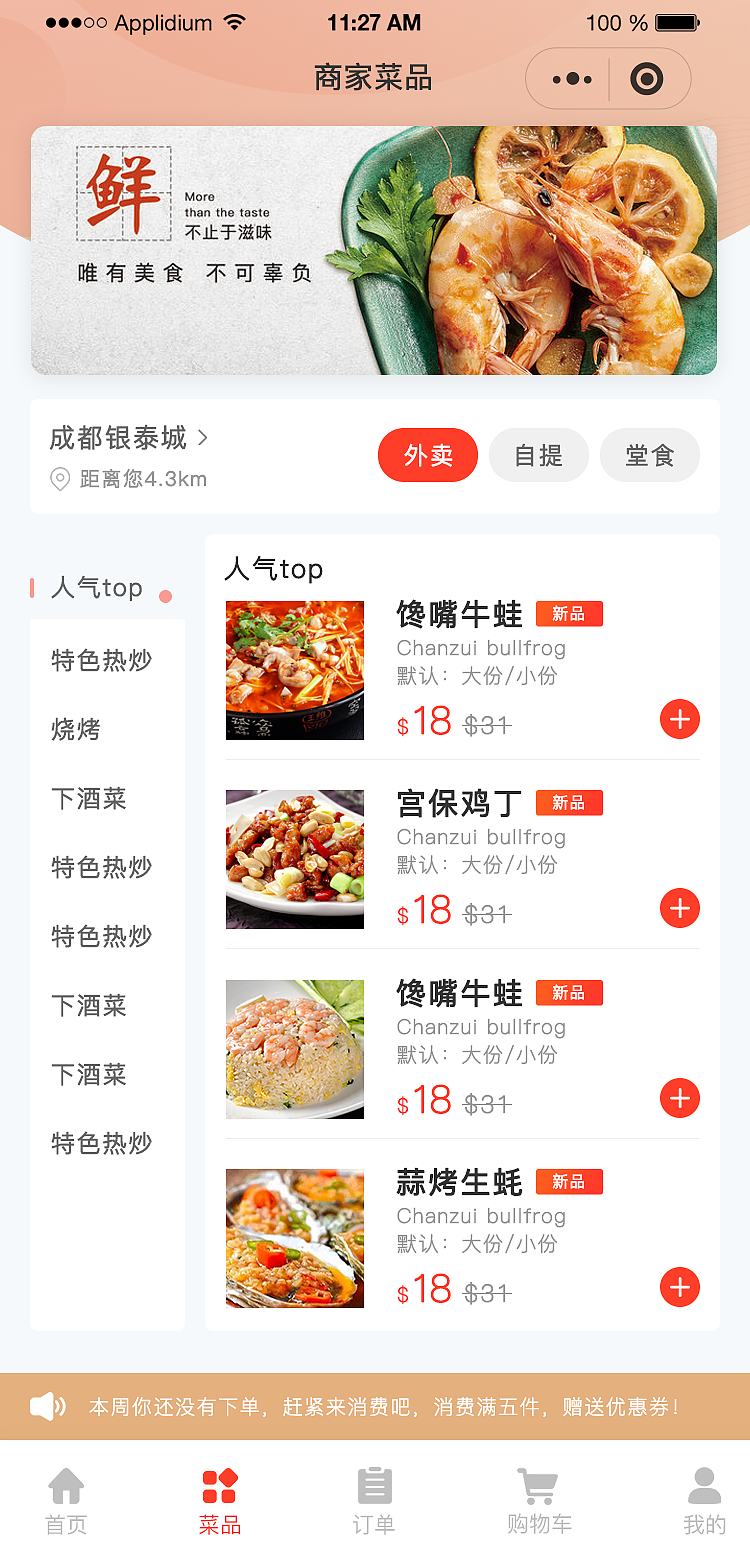Switch to the 下酒菜 category
The width and height of the screenshot is (750, 1551).
pos(87,798)
